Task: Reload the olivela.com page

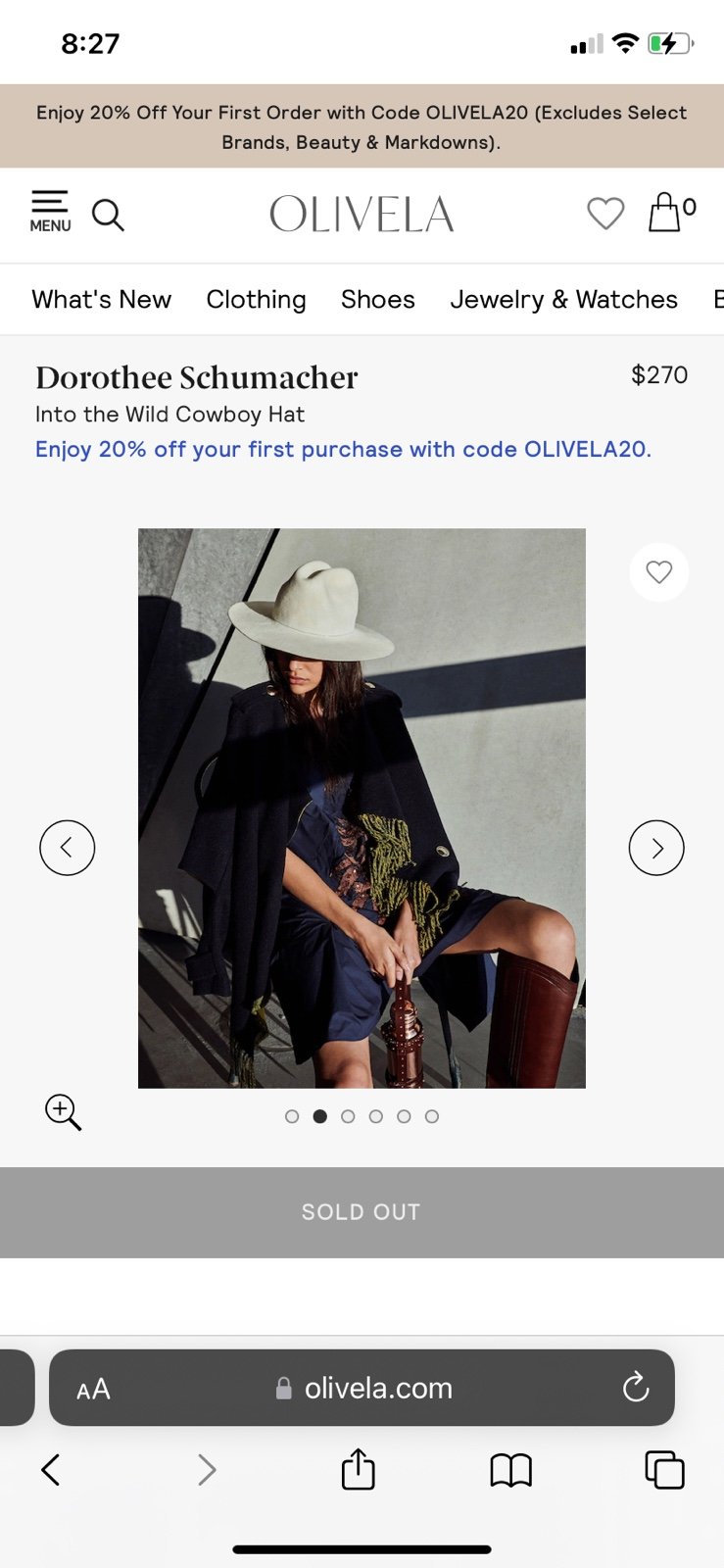Action: click(636, 1387)
